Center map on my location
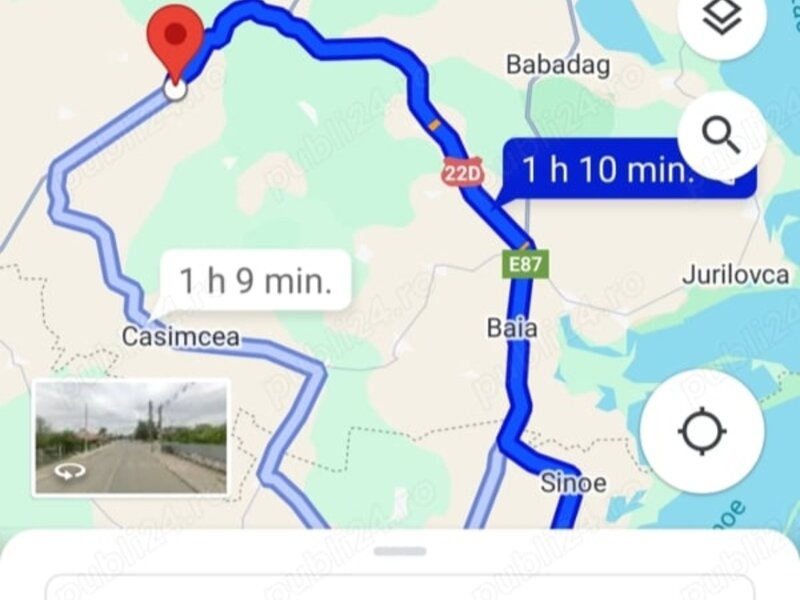 click(x=701, y=432)
